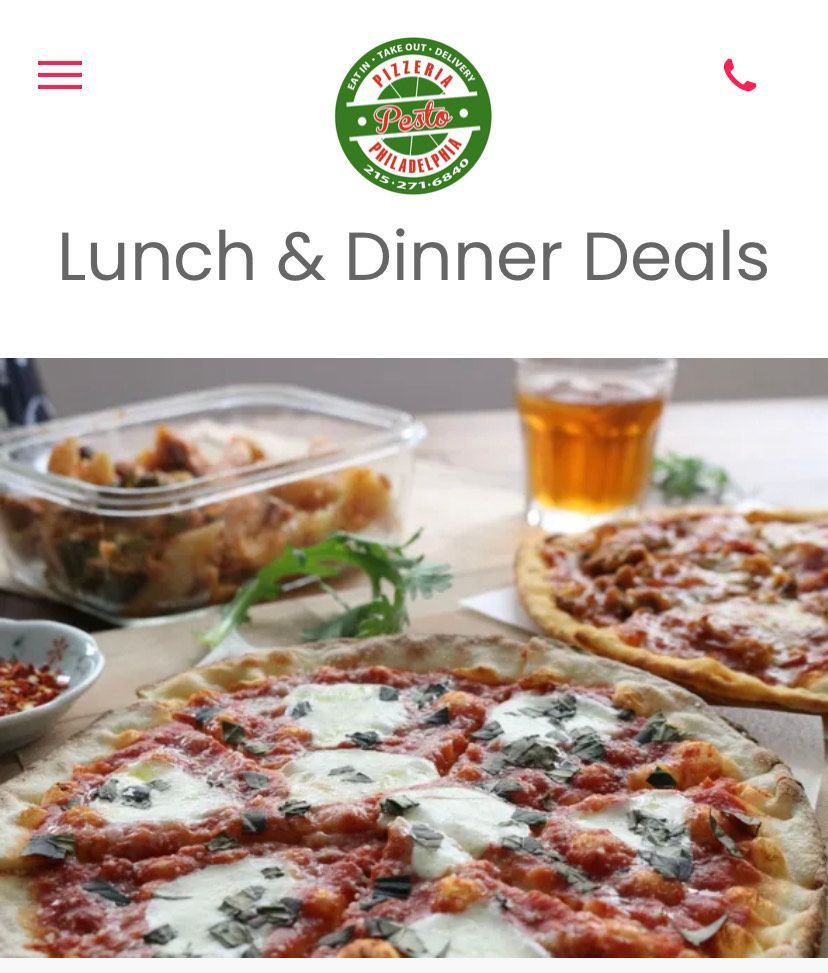Tap the phone icon to call the pizzeria
The width and height of the screenshot is (828, 973).
[x=739, y=75]
